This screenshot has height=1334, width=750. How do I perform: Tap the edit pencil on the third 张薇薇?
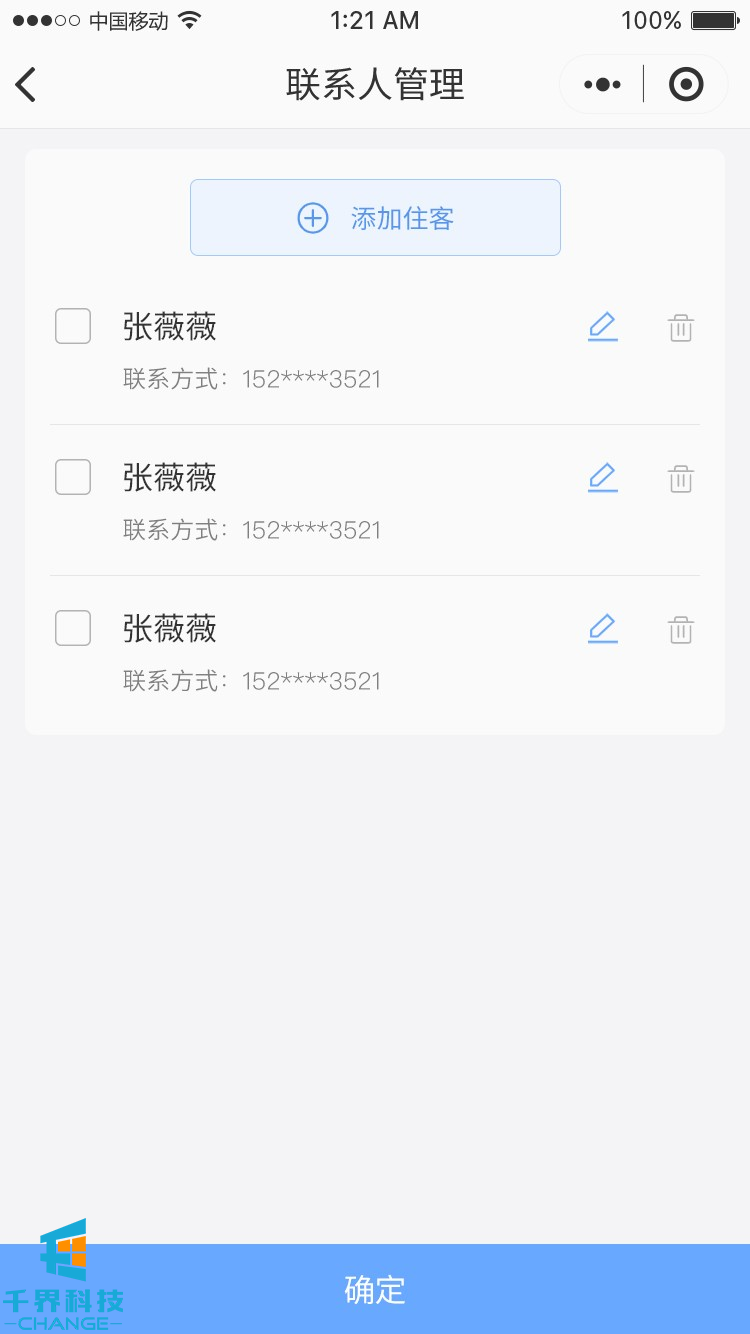602,629
